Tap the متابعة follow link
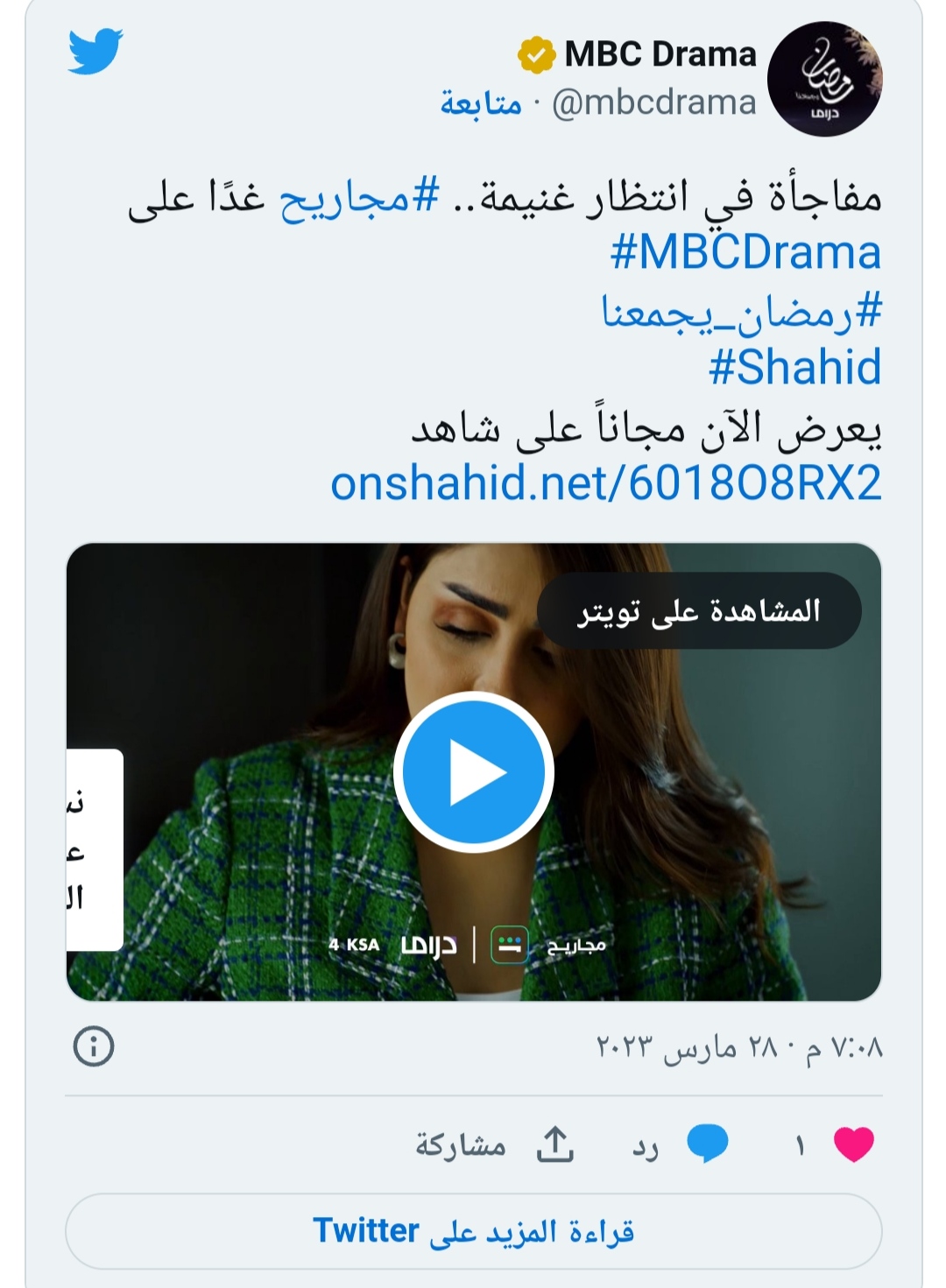This screenshot has height=1288, width=946. (481, 103)
